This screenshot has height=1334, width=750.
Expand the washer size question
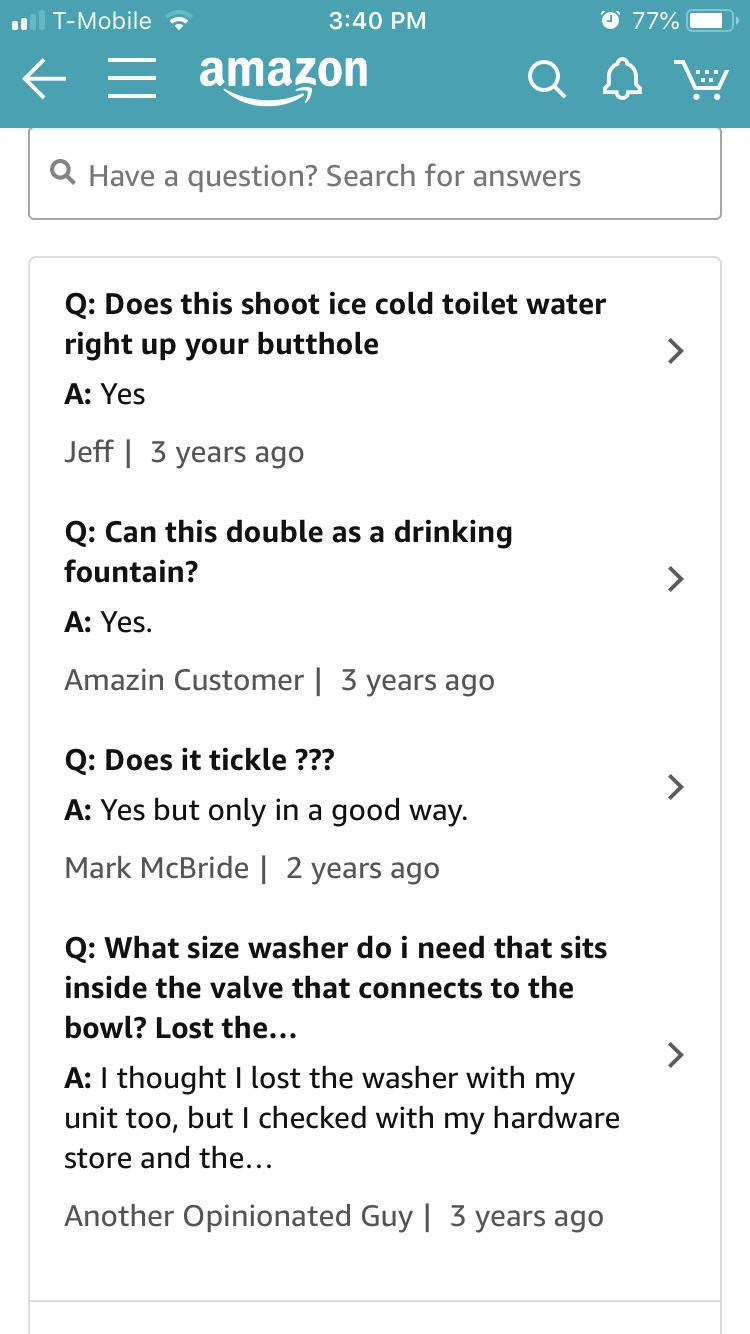pos(676,1055)
